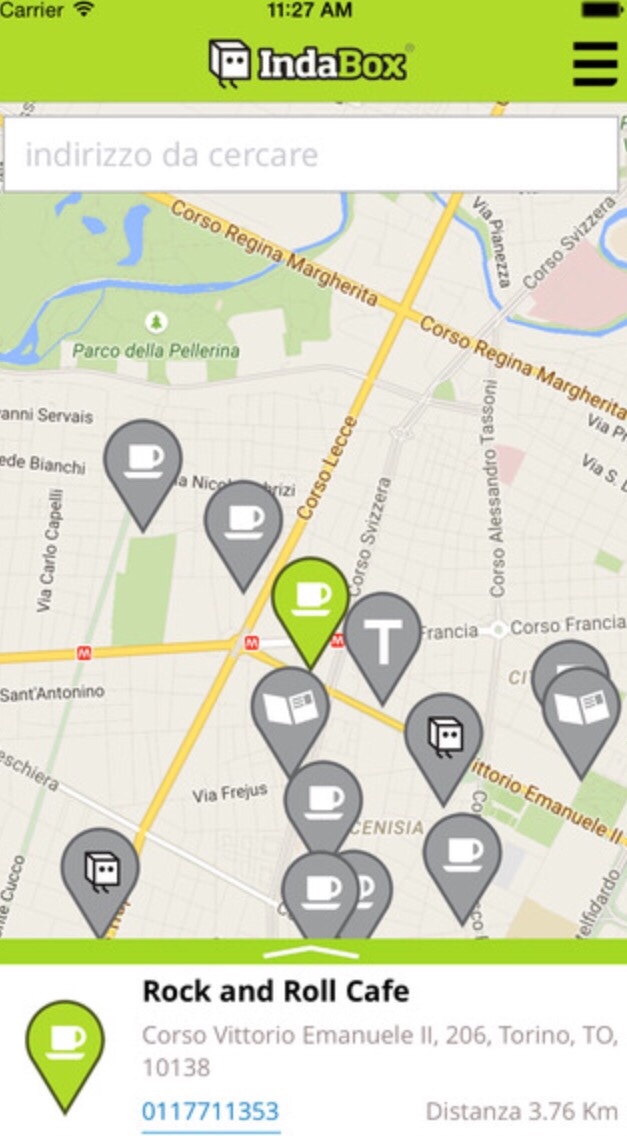Select the gray T tobacco shop pin
The image size is (627, 1136).
coord(383,638)
